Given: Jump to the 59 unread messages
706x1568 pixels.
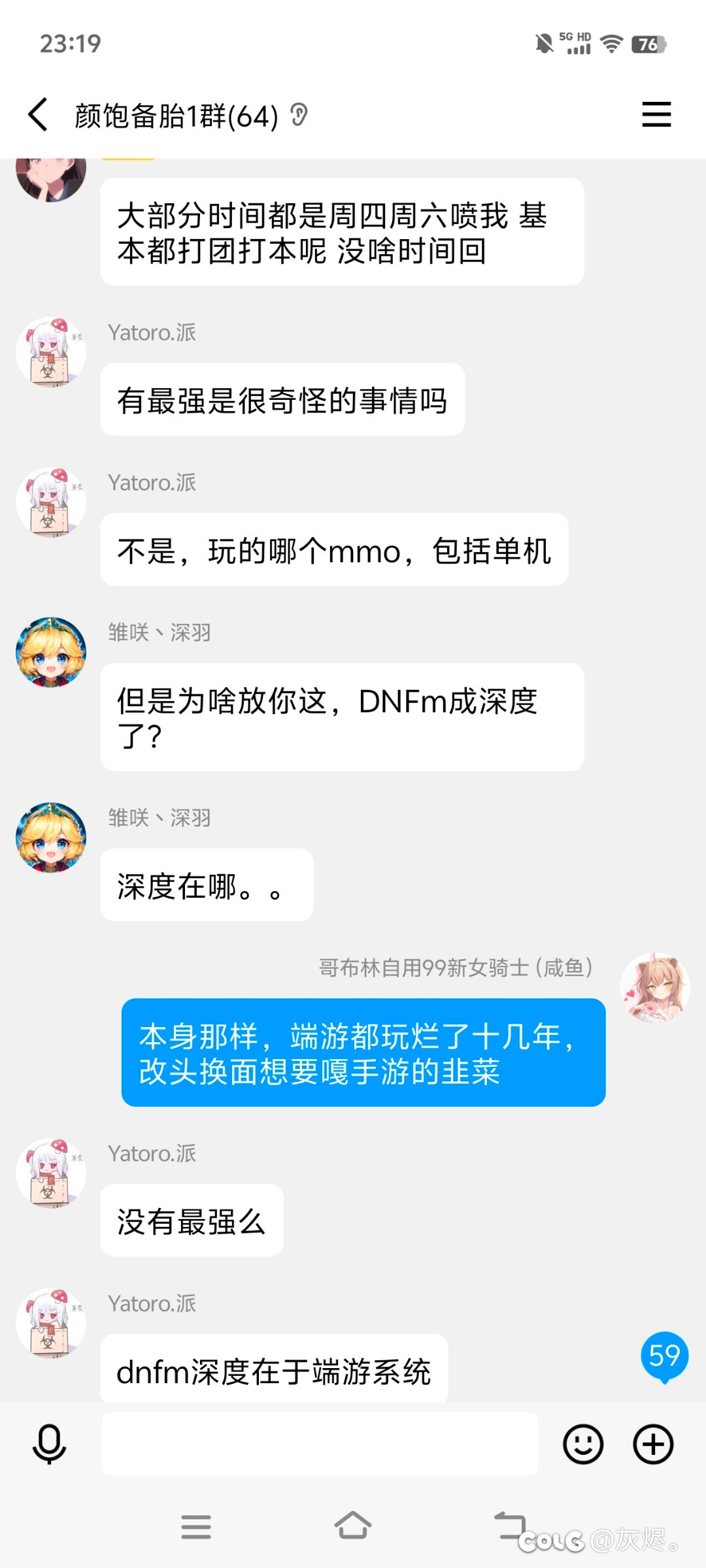Looking at the screenshot, I should point(664,1356).
